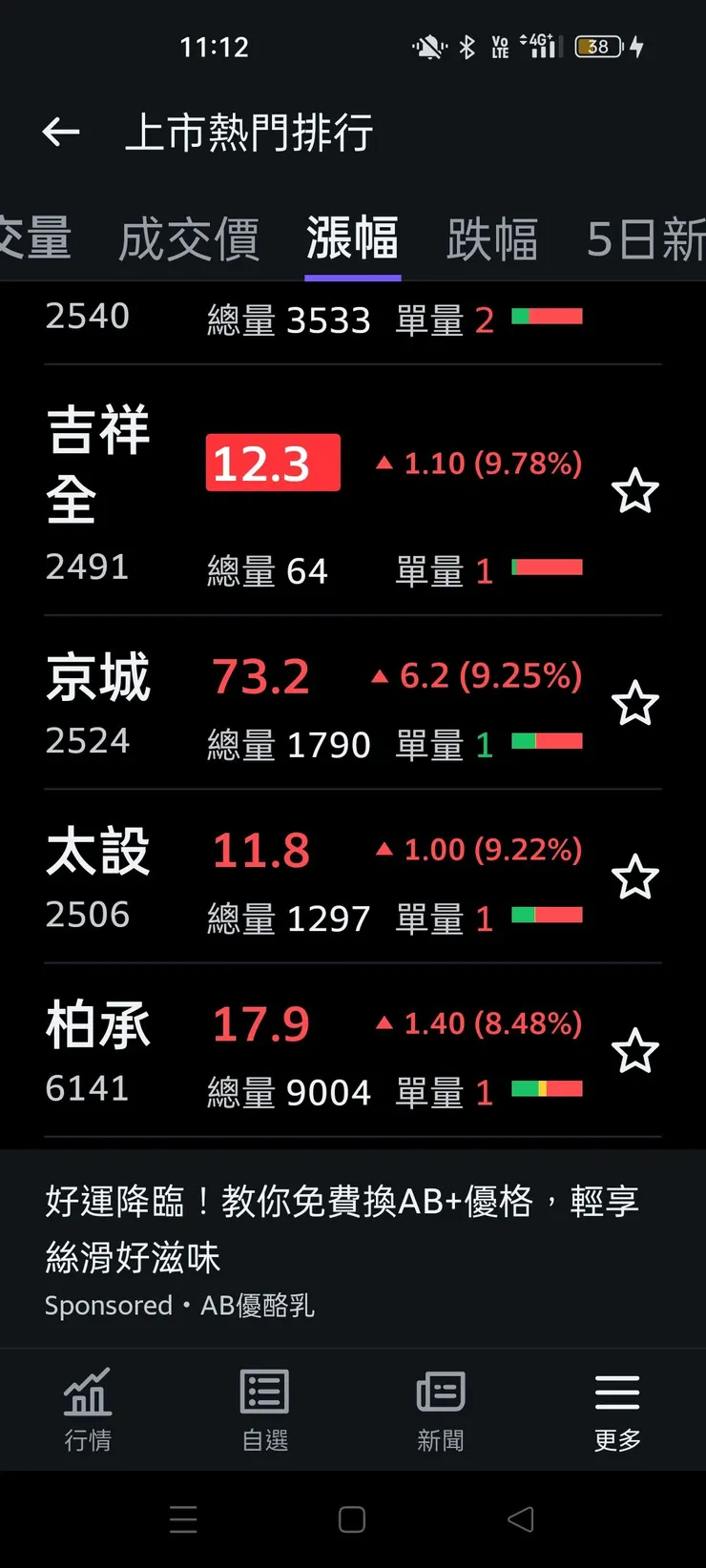The width and height of the screenshot is (706, 1568).
Task: Tap the system home button
Action: coord(352,1519)
